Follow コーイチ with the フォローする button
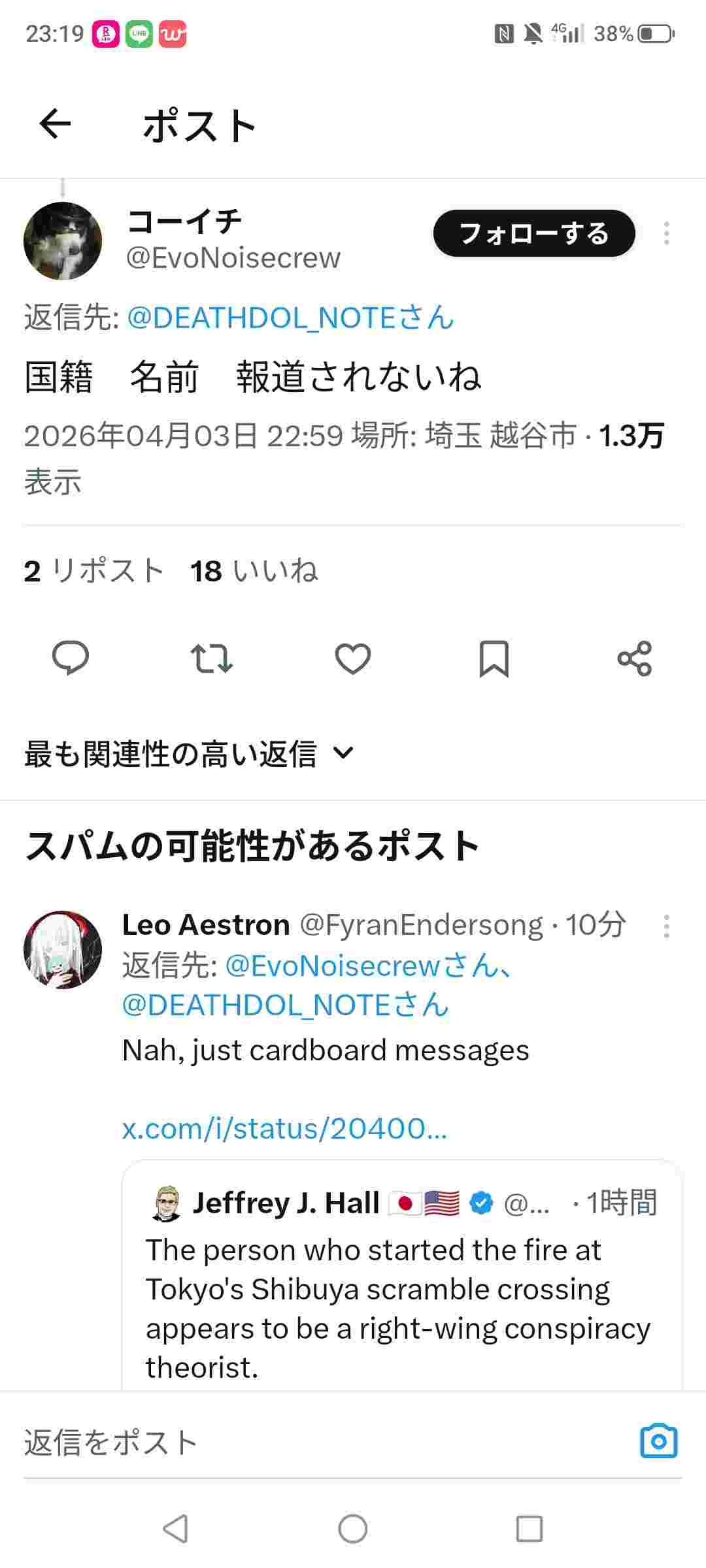This screenshot has height=1568, width=706. (x=533, y=233)
